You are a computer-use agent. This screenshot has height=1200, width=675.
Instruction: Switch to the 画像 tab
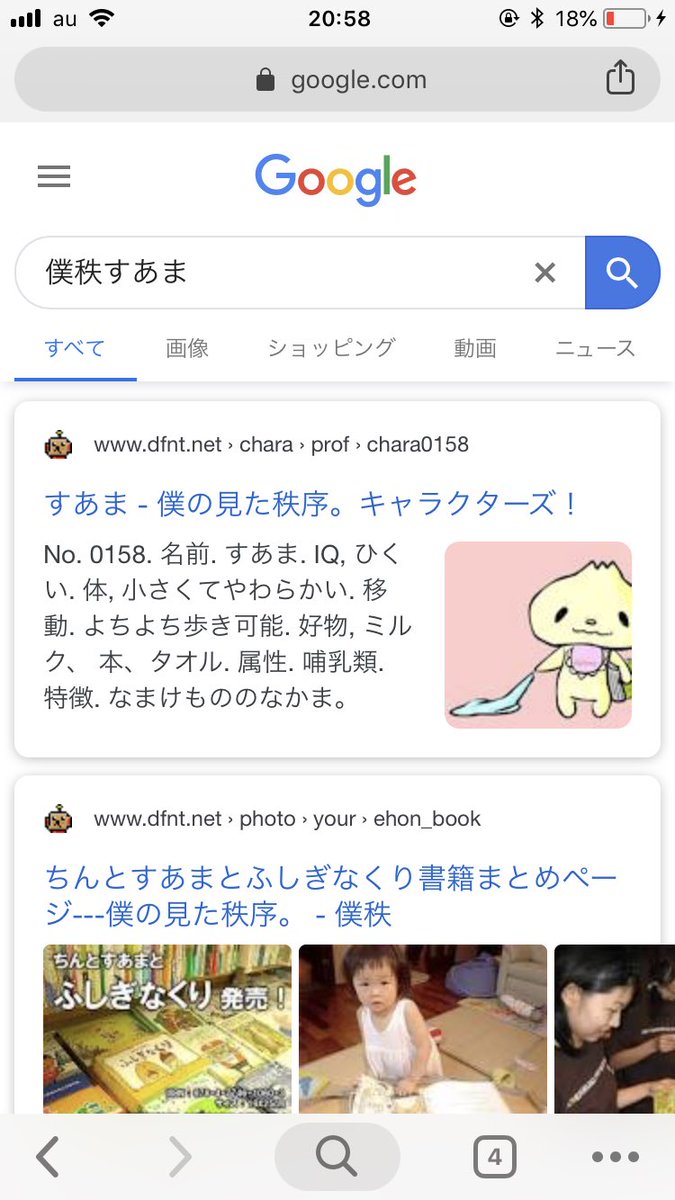click(187, 348)
